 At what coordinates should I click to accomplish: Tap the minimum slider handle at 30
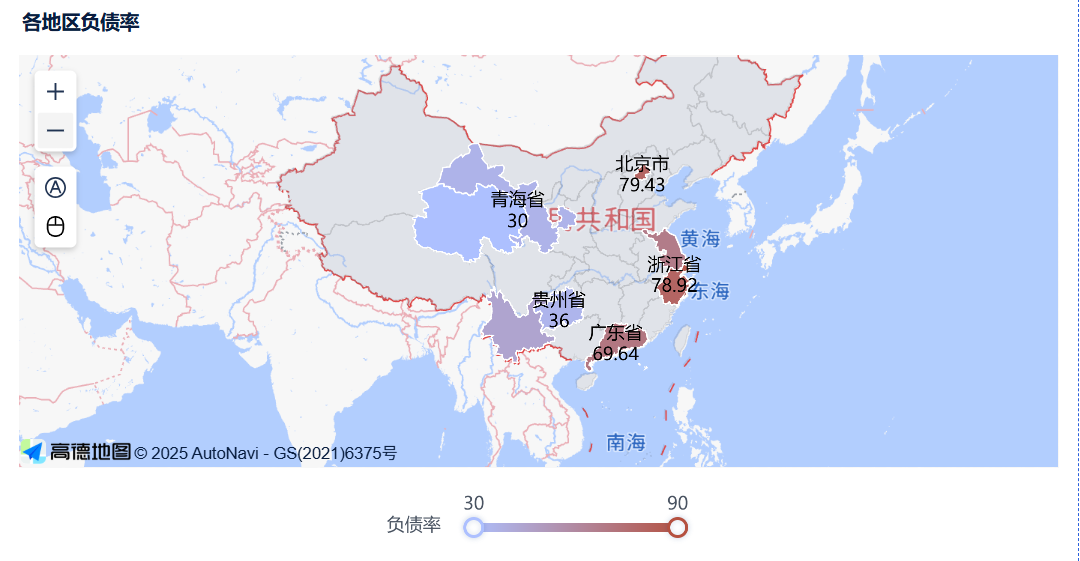[x=474, y=527]
